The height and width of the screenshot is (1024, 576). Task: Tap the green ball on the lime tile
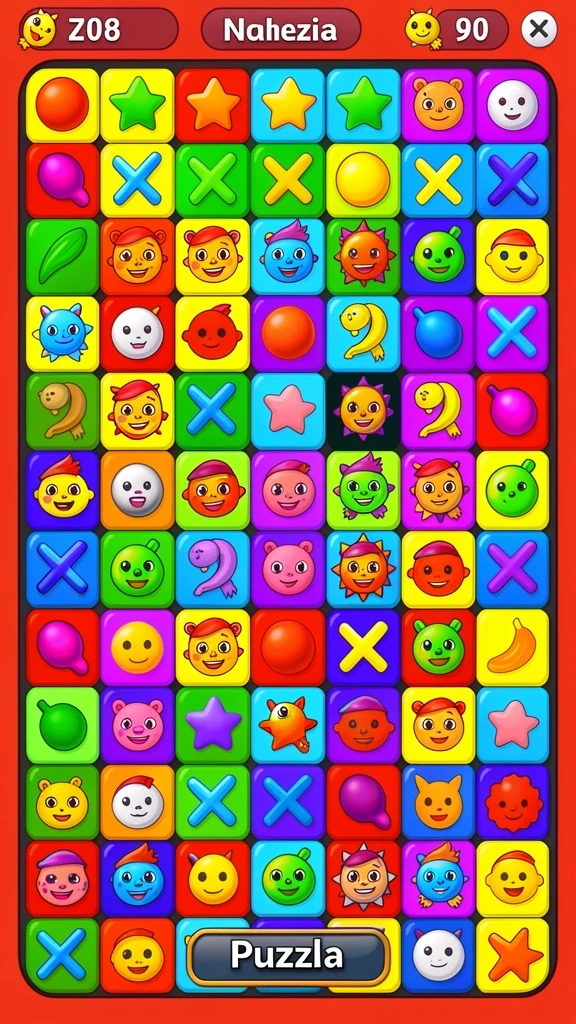click(62, 724)
